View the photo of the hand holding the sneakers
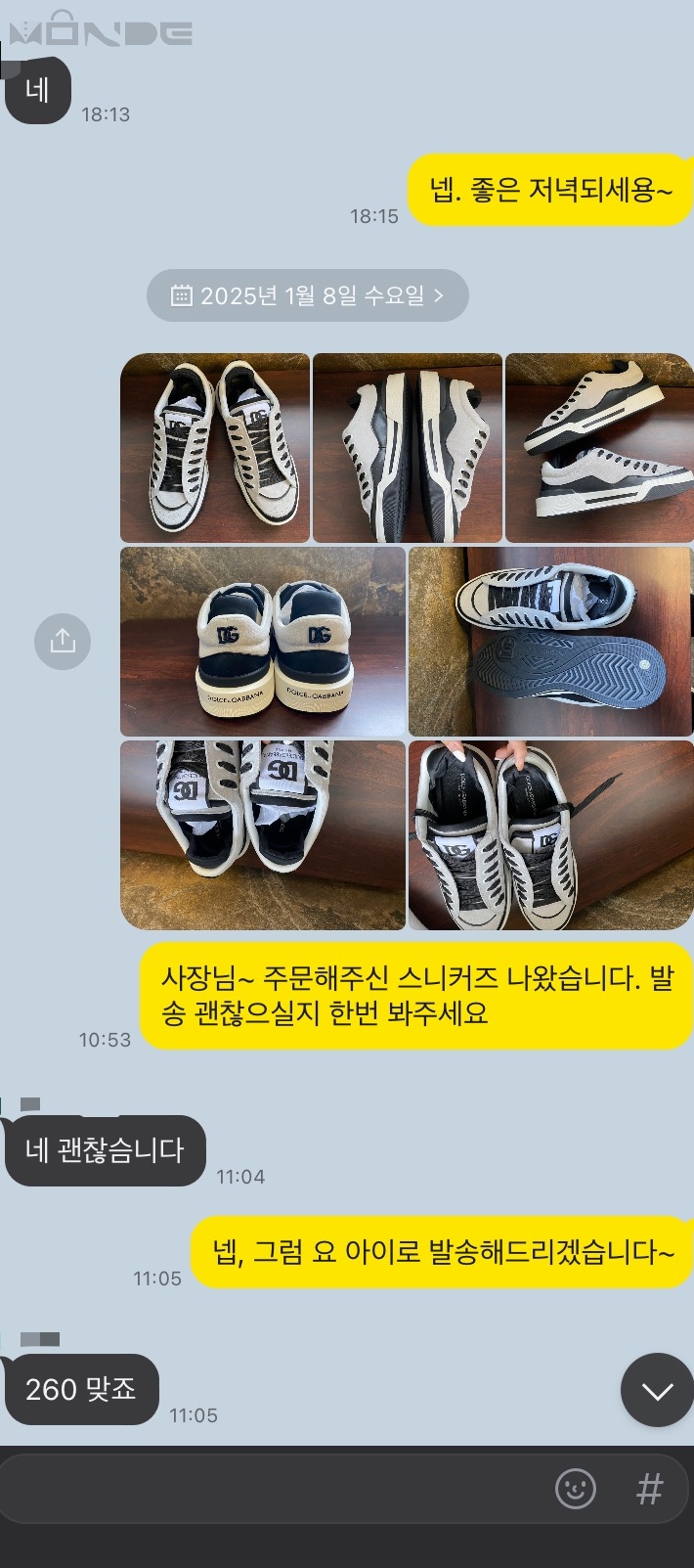 pyautogui.click(x=550, y=834)
